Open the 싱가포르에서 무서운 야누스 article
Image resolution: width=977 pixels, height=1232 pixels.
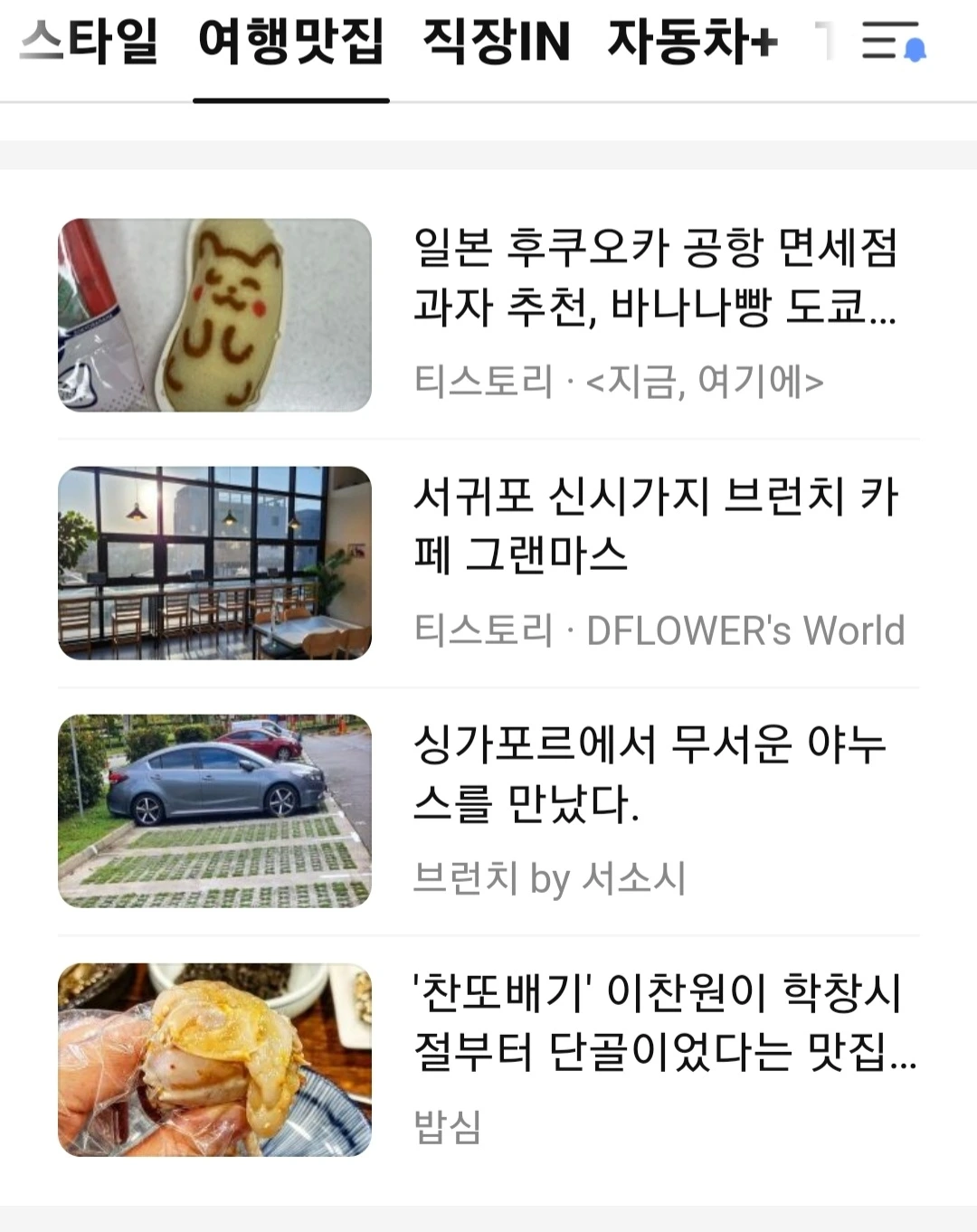point(650,773)
